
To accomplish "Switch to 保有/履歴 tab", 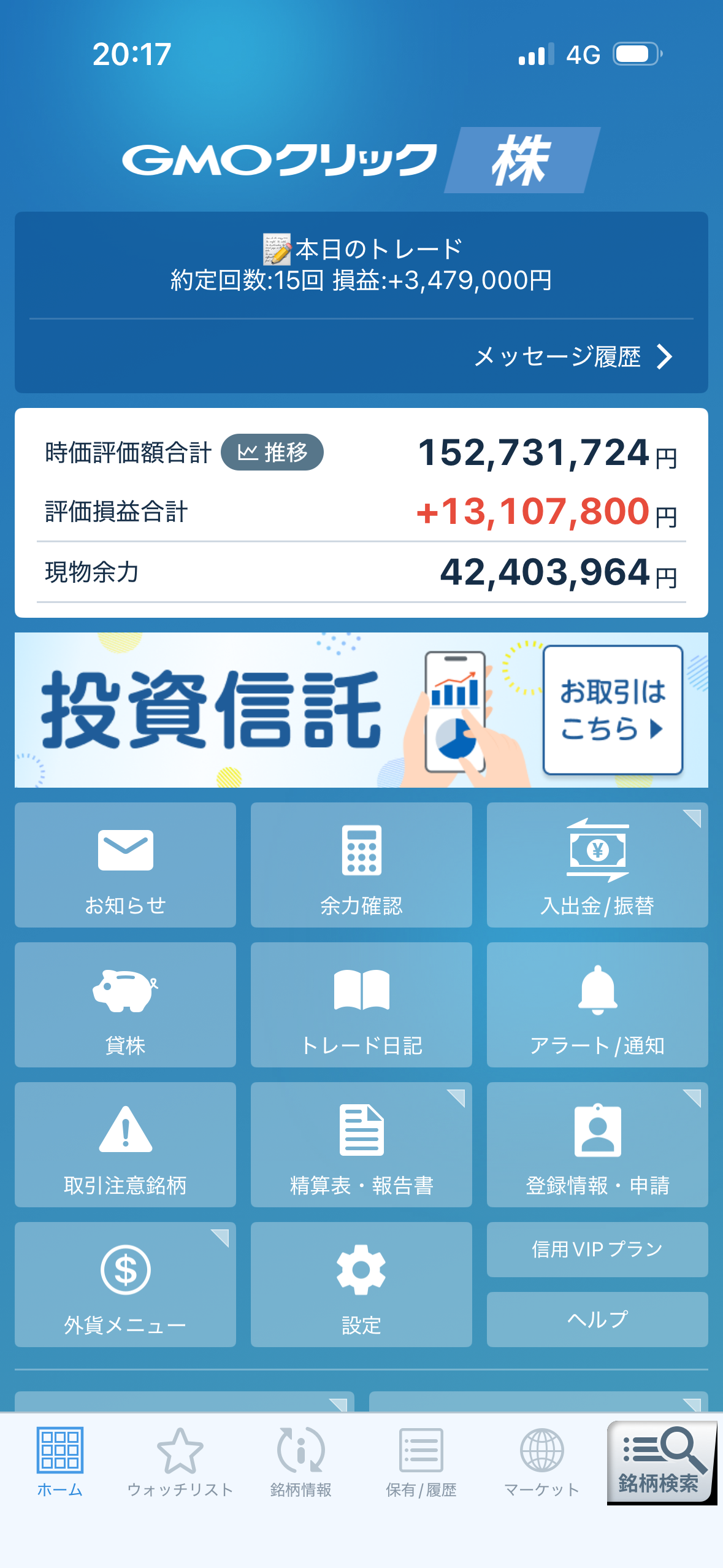I will tap(421, 1462).
